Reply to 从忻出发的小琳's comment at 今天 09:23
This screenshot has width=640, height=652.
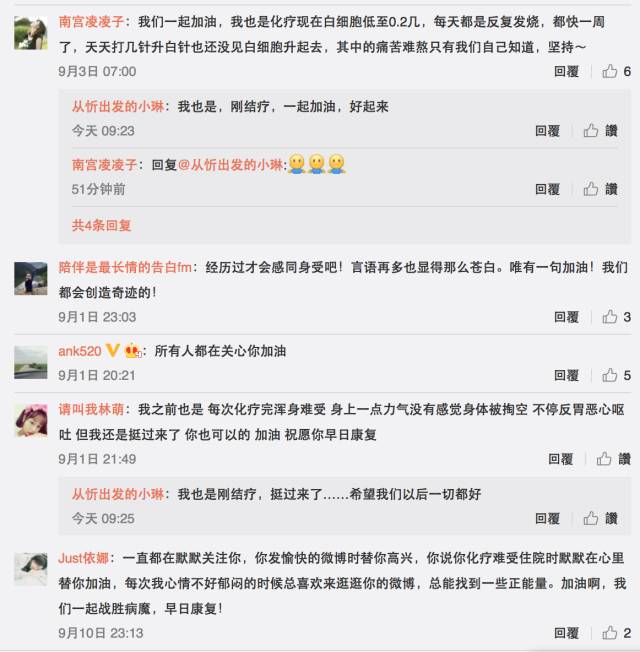click(x=547, y=130)
